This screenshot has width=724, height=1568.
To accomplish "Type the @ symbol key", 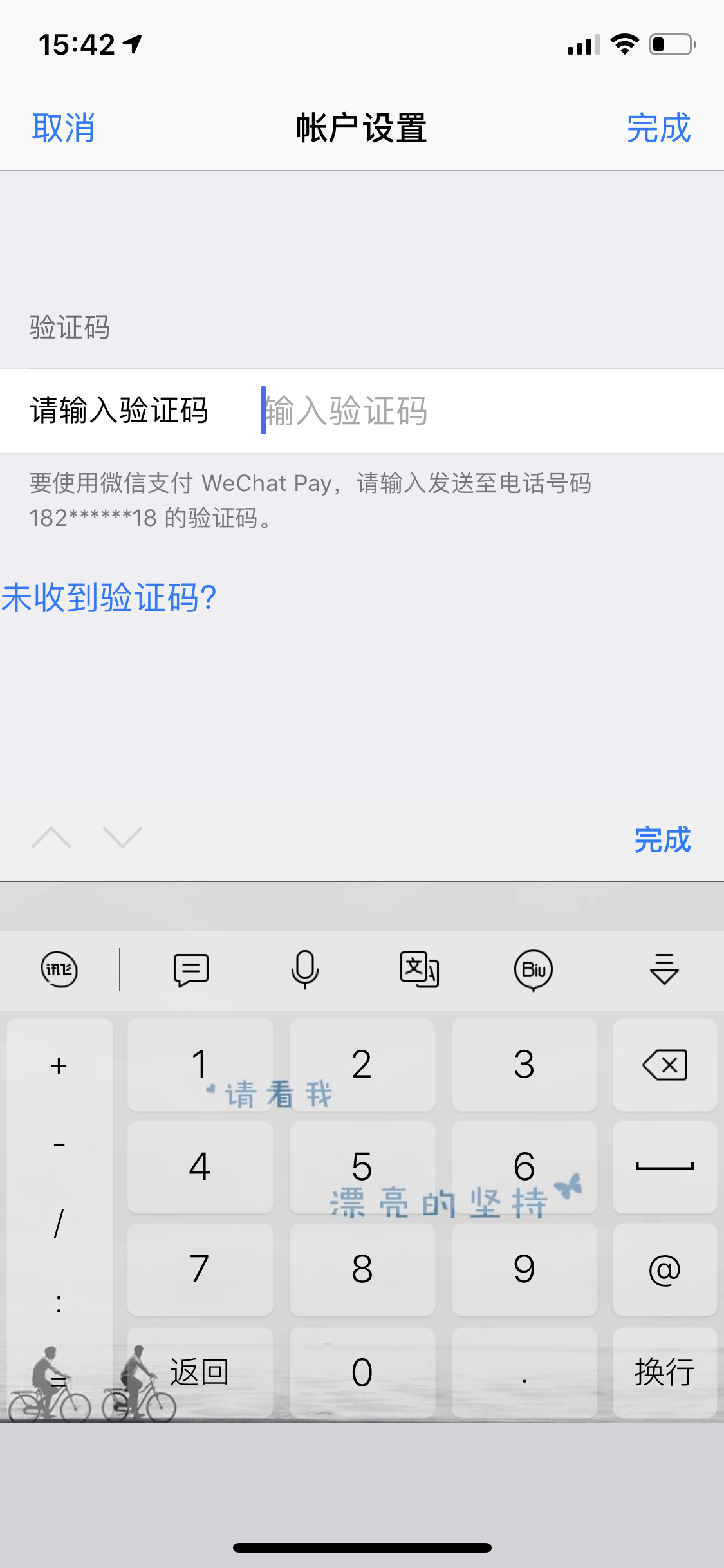I will click(665, 1269).
